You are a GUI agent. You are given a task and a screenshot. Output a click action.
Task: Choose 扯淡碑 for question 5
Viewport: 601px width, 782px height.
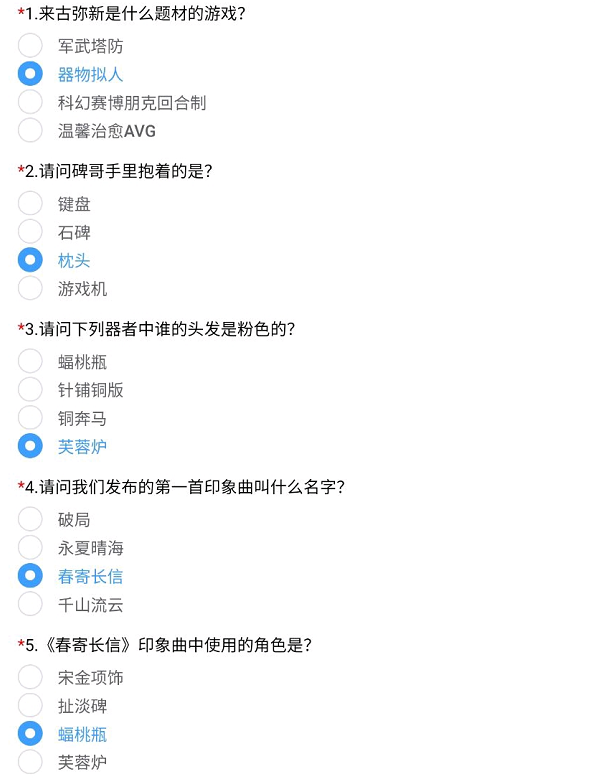pyautogui.click(x=31, y=705)
